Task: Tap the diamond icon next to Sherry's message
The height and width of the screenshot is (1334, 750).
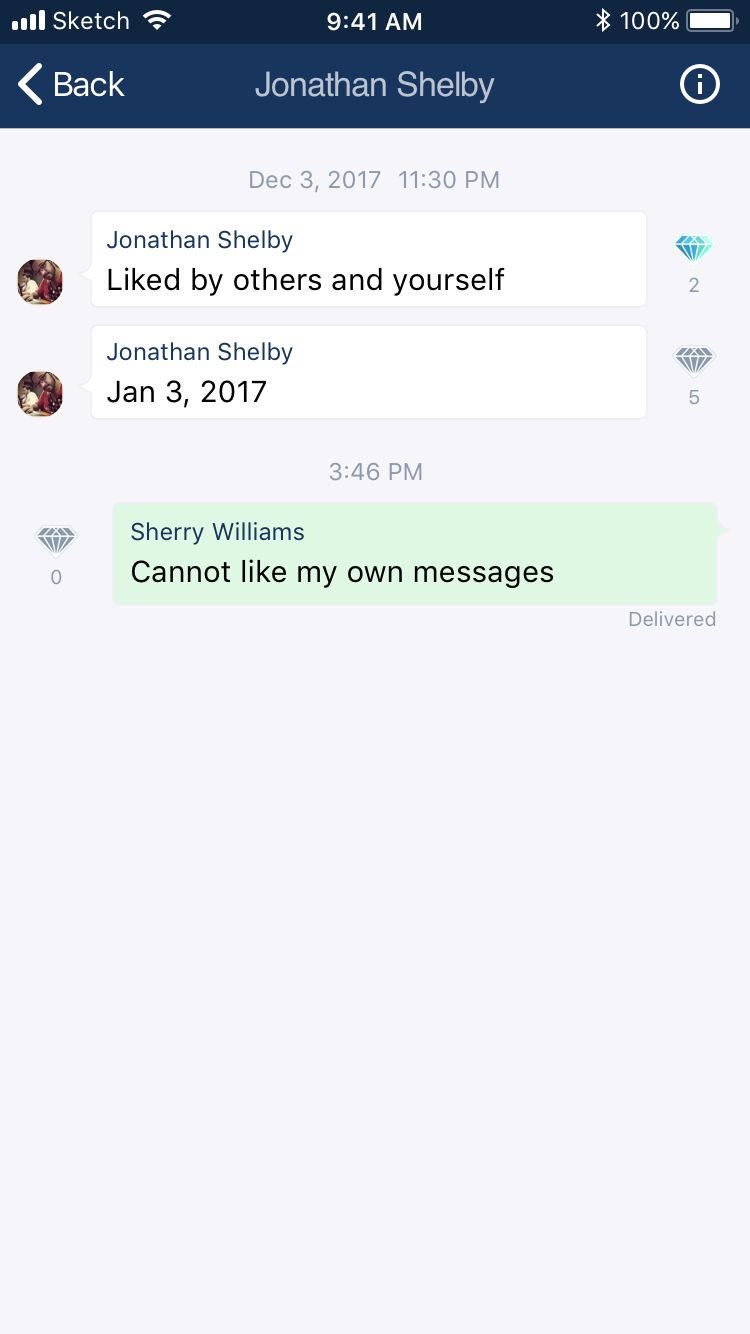Action: pos(55,539)
